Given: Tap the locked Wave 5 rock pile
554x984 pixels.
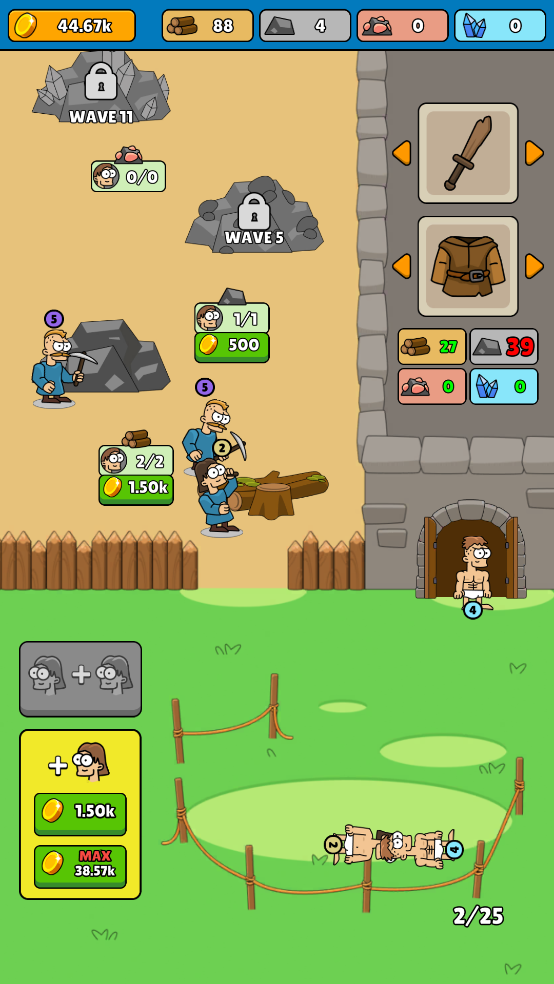Looking at the screenshot, I should coord(254,217).
